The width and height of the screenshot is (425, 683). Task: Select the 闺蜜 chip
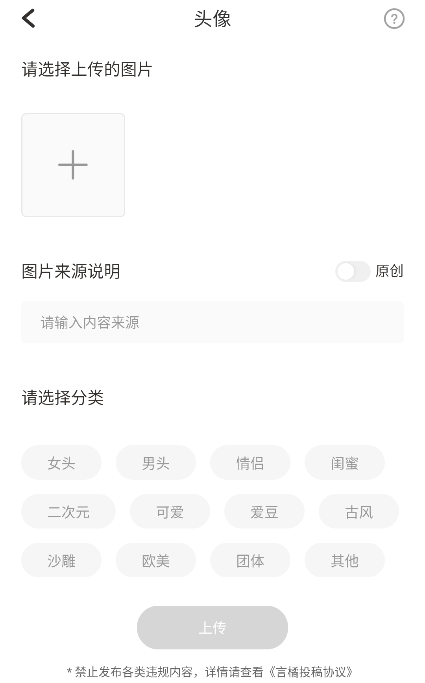click(x=344, y=463)
